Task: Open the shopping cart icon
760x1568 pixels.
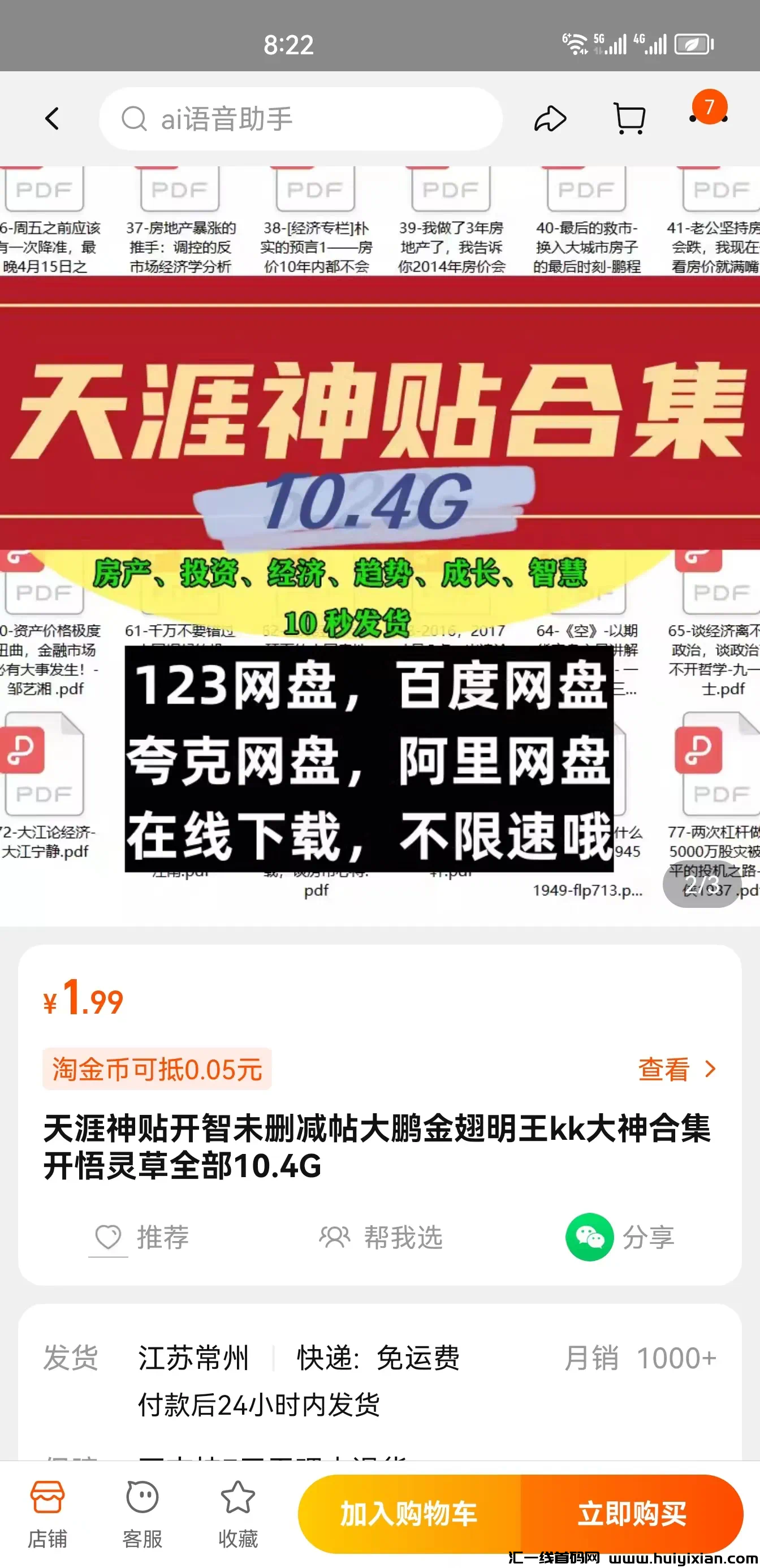Action: pyautogui.click(x=629, y=118)
